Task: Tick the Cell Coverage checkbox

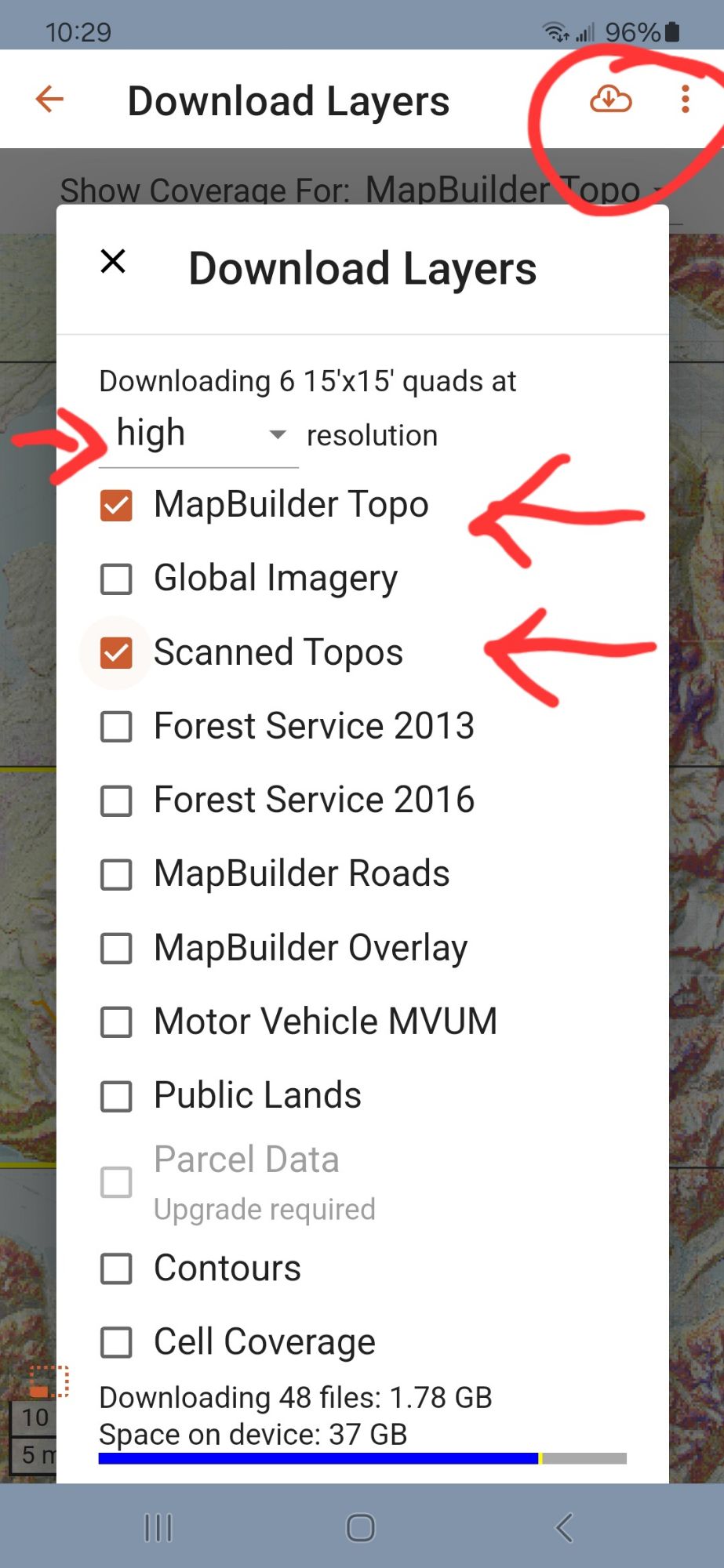Action: 116,1342
